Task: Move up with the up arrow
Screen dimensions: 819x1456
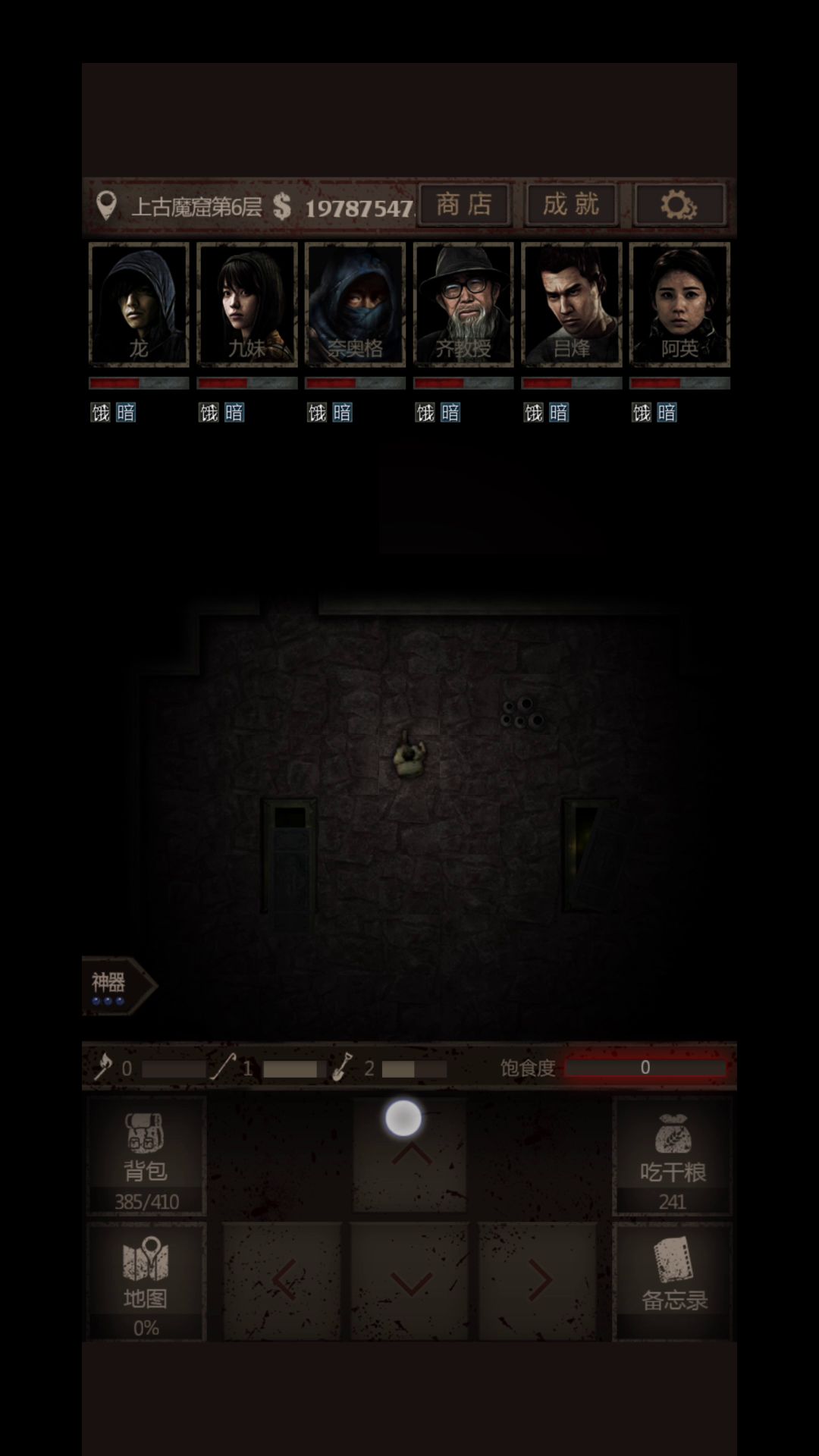Action: (409, 1155)
